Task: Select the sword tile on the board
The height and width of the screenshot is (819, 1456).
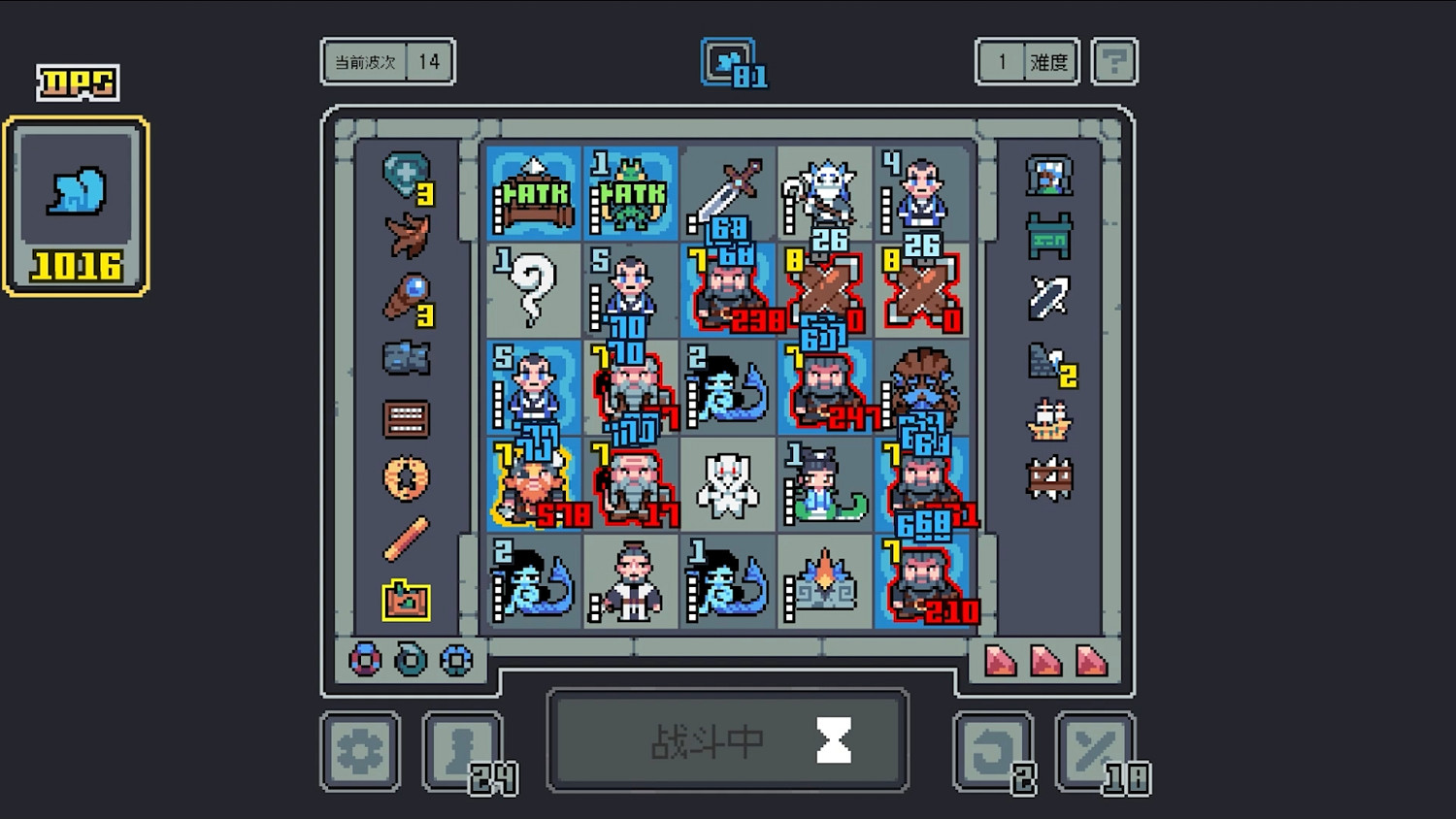Action: click(728, 193)
